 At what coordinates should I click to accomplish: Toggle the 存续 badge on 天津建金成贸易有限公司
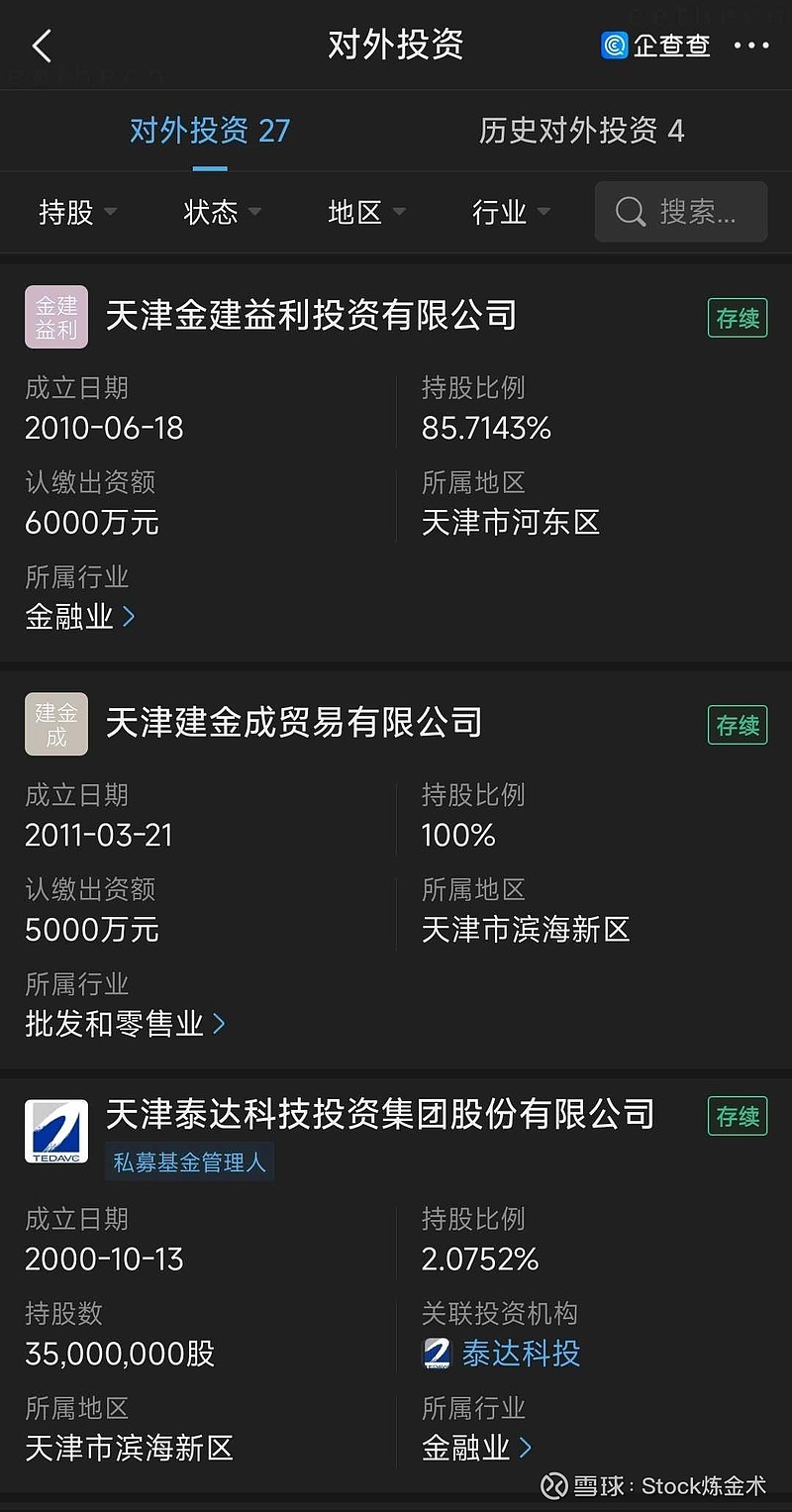[737, 724]
